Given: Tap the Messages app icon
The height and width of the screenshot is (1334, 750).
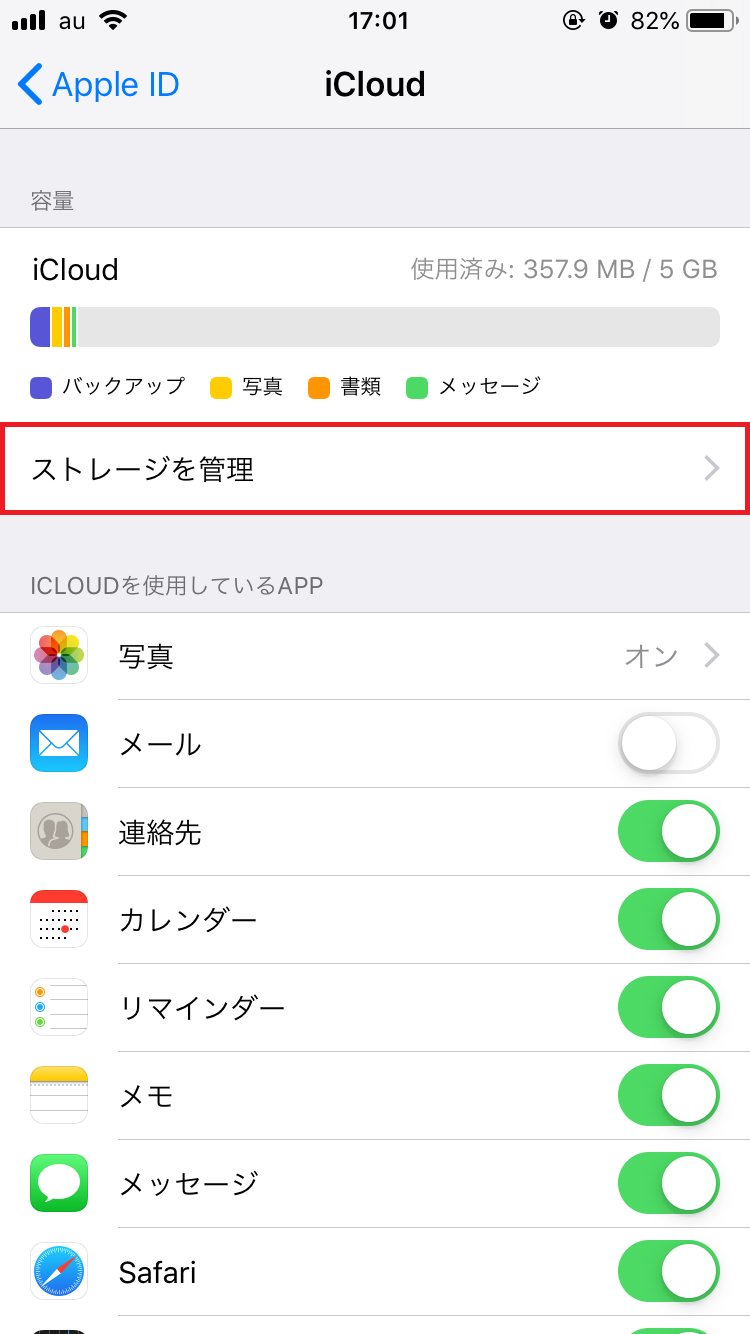Looking at the screenshot, I should point(58,1183).
